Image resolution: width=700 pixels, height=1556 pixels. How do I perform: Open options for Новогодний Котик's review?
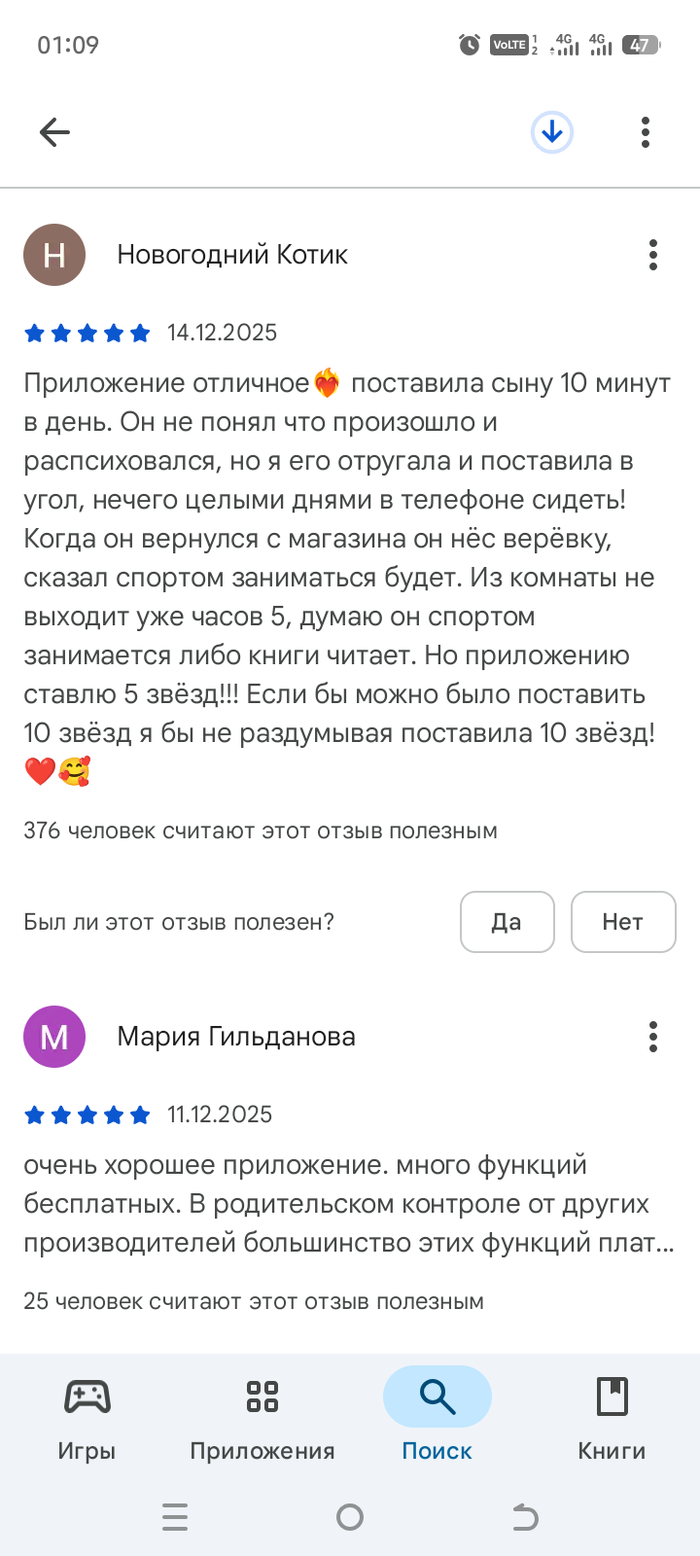pos(653,255)
